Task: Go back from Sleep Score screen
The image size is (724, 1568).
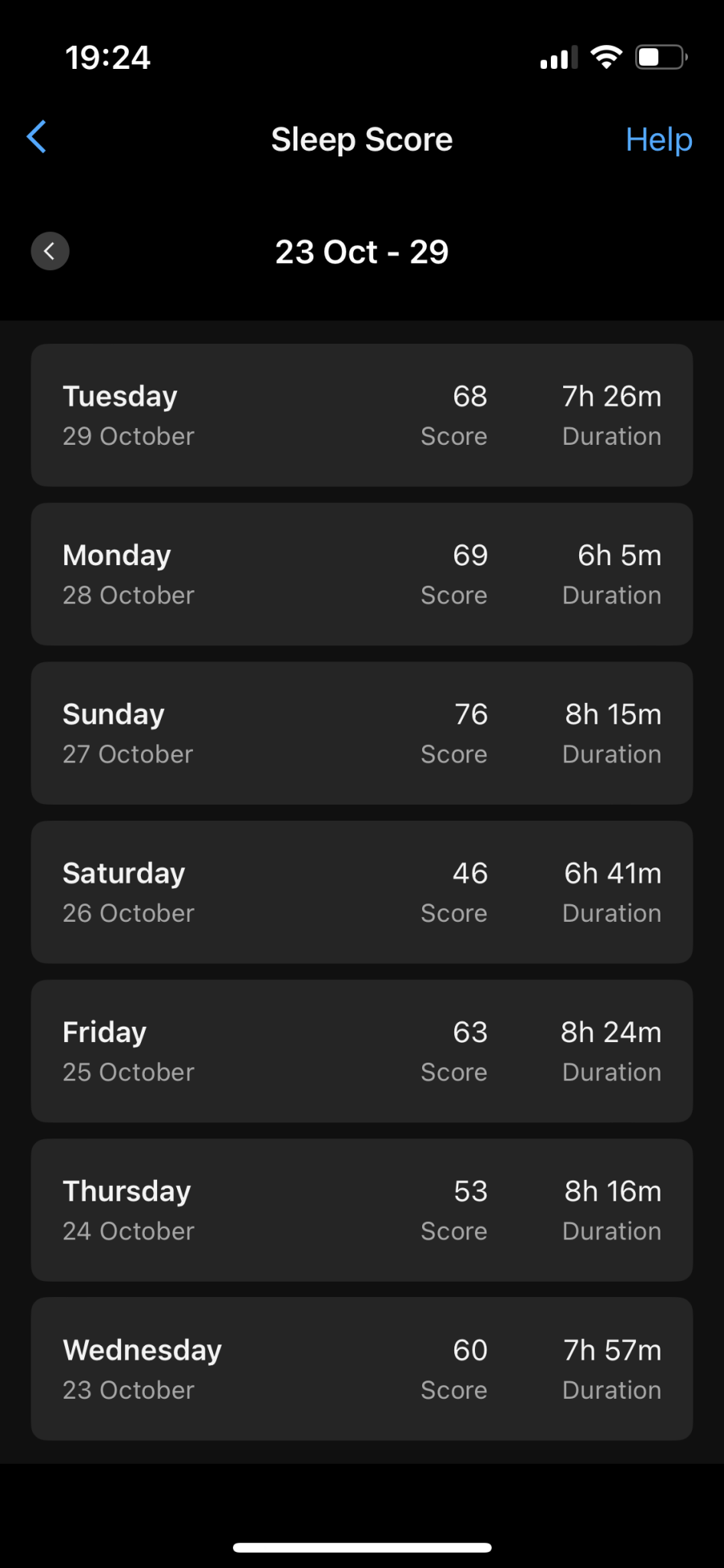Action: [x=37, y=138]
